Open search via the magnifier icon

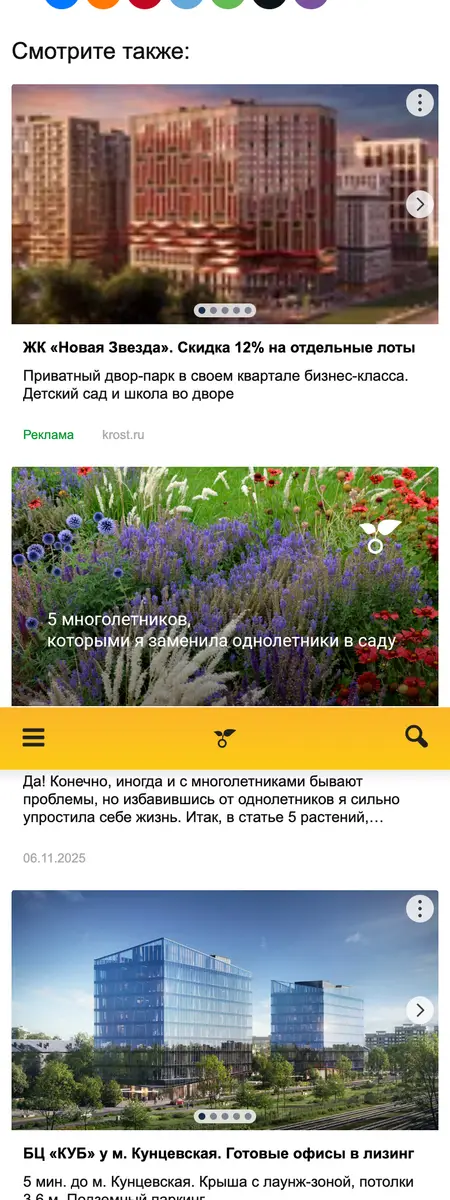[x=417, y=737]
